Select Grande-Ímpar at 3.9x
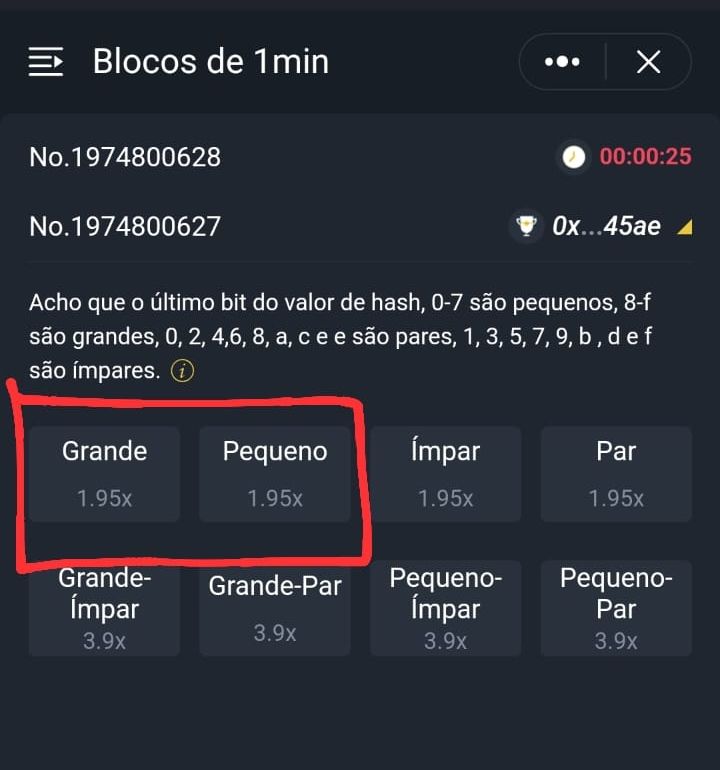 point(104,609)
